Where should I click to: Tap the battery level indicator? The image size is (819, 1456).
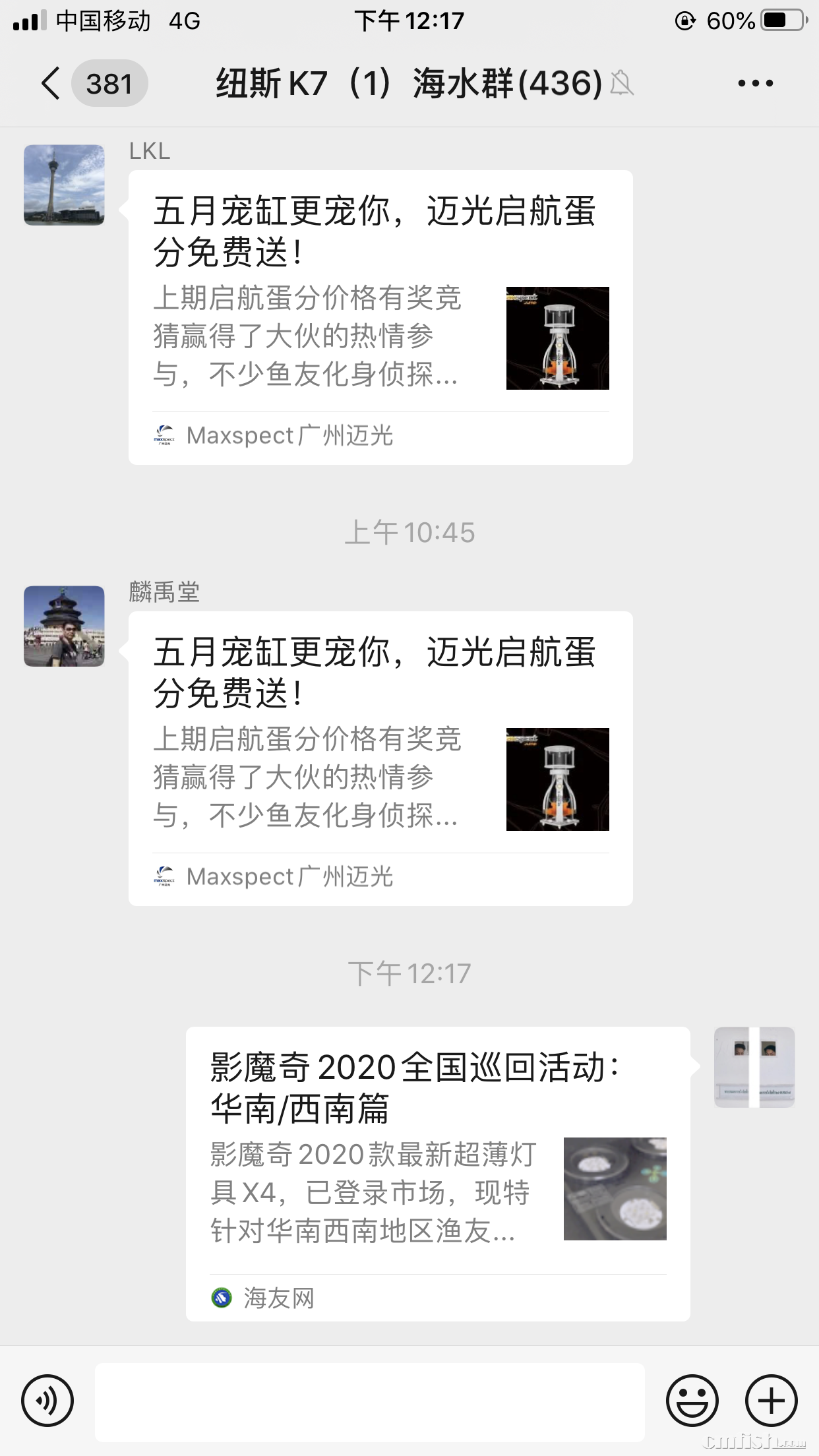pos(777,21)
